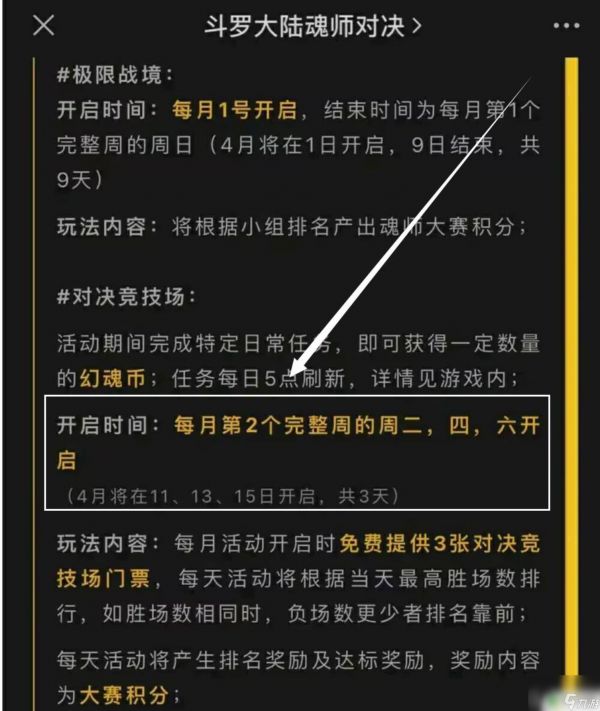The image size is (600, 711).
Task: Open the three-dot overflow menu
Action: click(x=558, y=25)
